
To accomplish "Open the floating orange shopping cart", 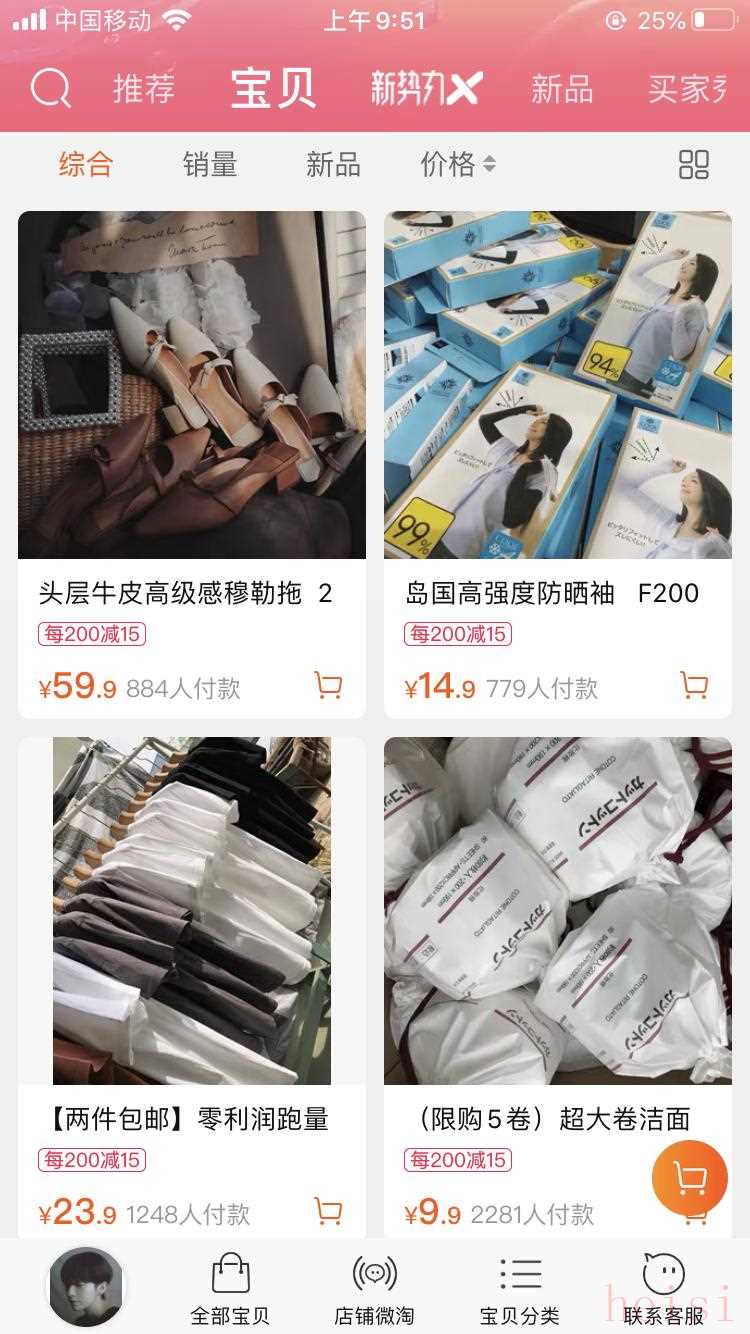I will pos(689,1178).
